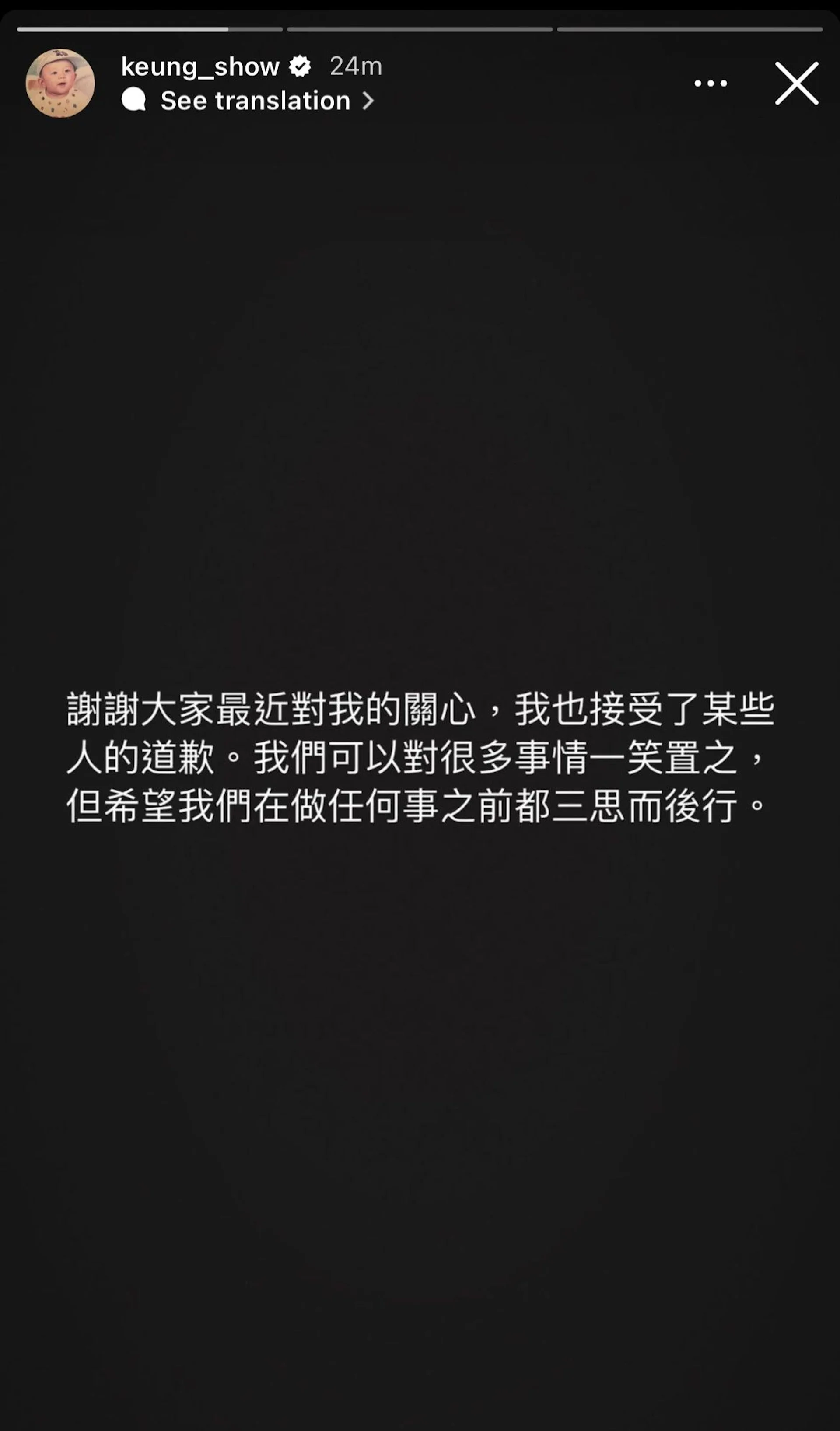Image resolution: width=840 pixels, height=1431 pixels.
Task: Open the three-dot story options menu
Action: coord(710,84)
